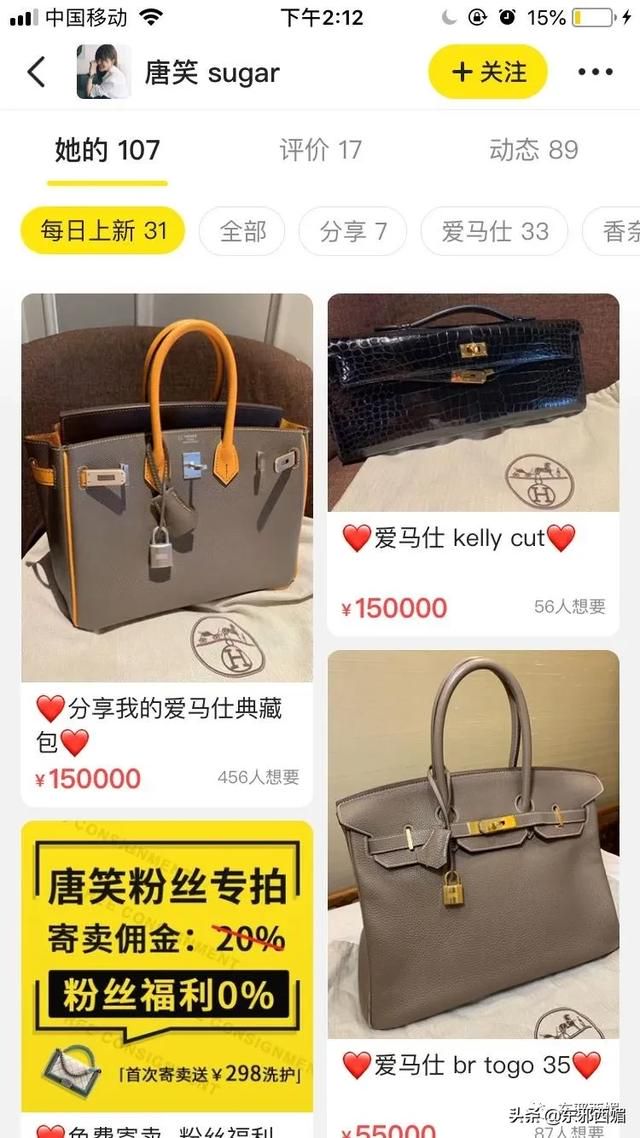Screen dimensions: 640x1138
Task: Open the 分享我的爱马仕典藏包 listing
Action: click(167, 550)
